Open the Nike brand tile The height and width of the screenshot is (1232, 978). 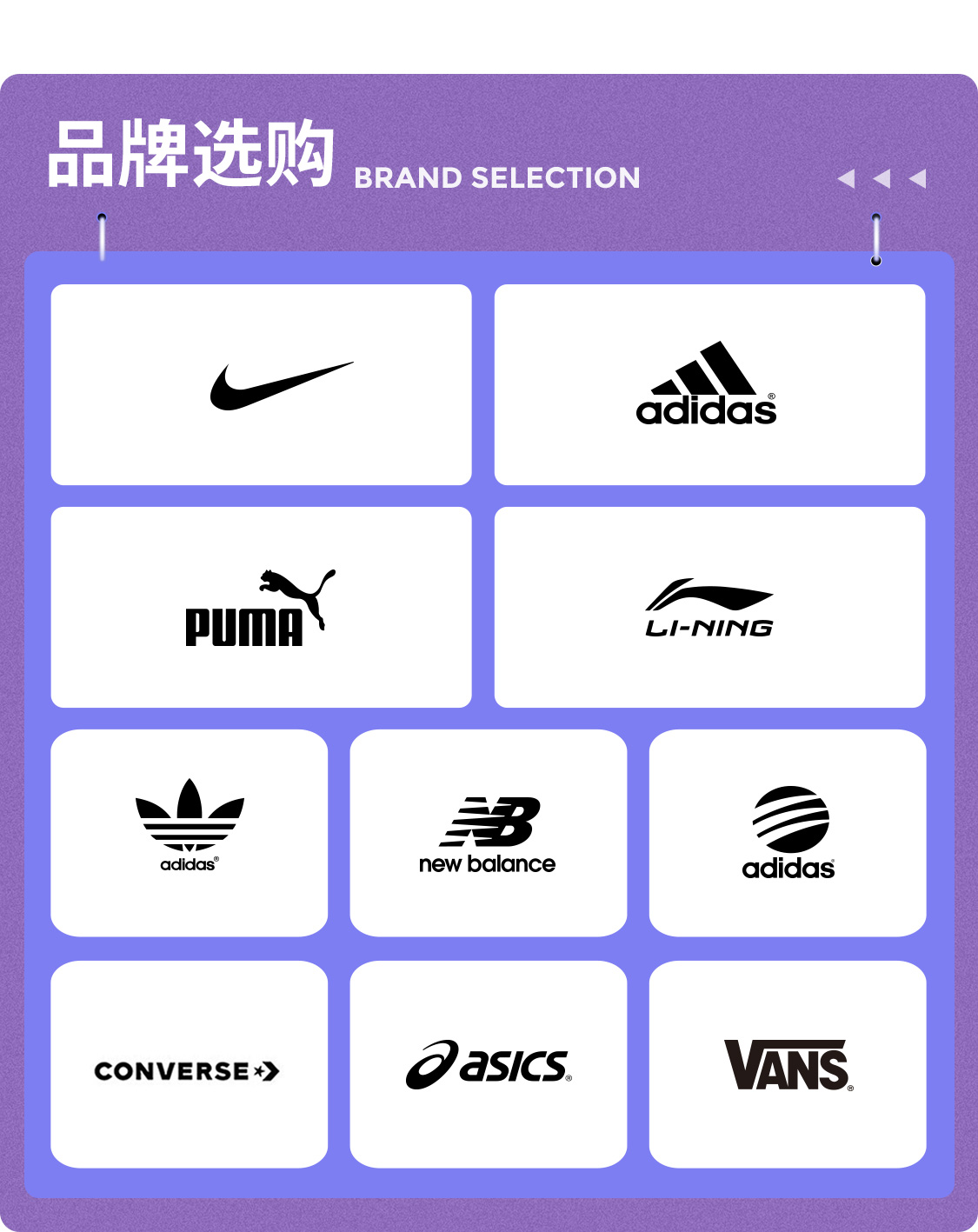(x=261, y=385)
